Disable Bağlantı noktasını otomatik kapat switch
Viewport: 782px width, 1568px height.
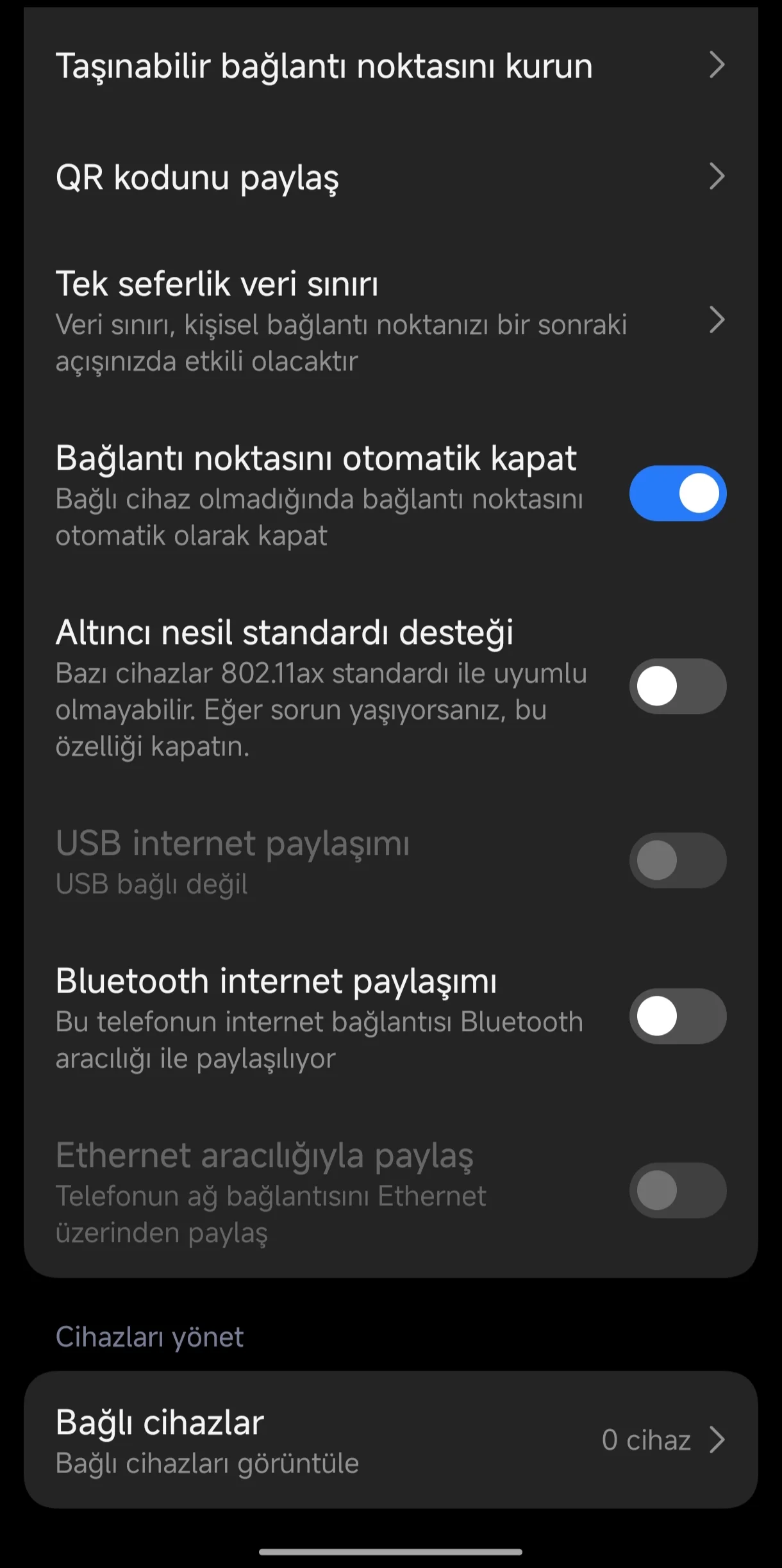[677, 493]
